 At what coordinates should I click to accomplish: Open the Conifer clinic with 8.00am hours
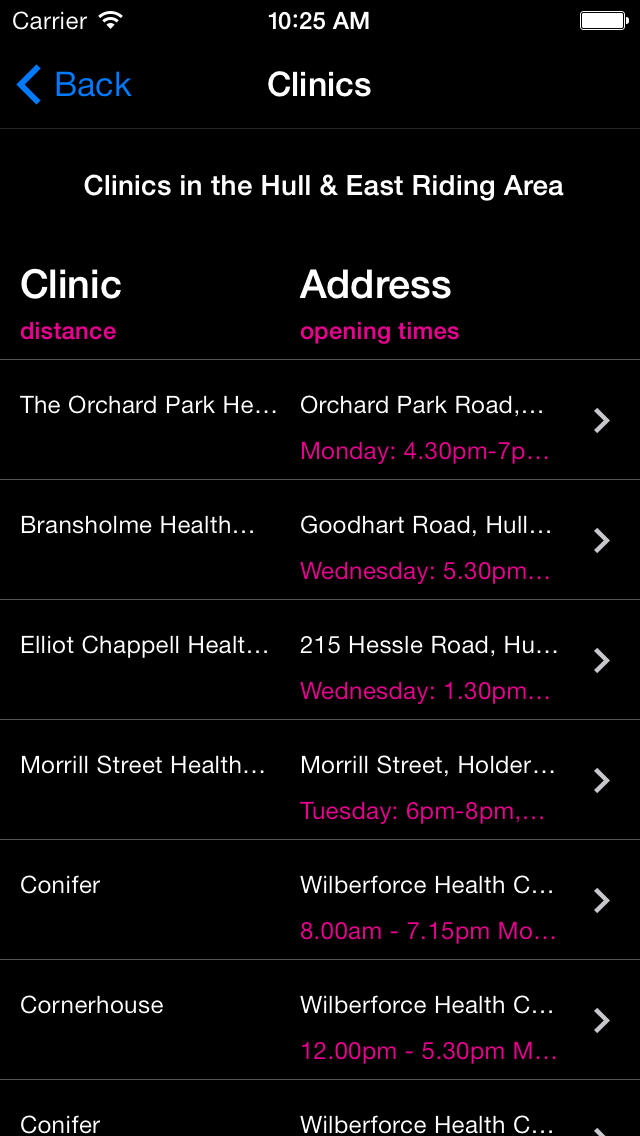pyautogui.click(x=320, y=901)
